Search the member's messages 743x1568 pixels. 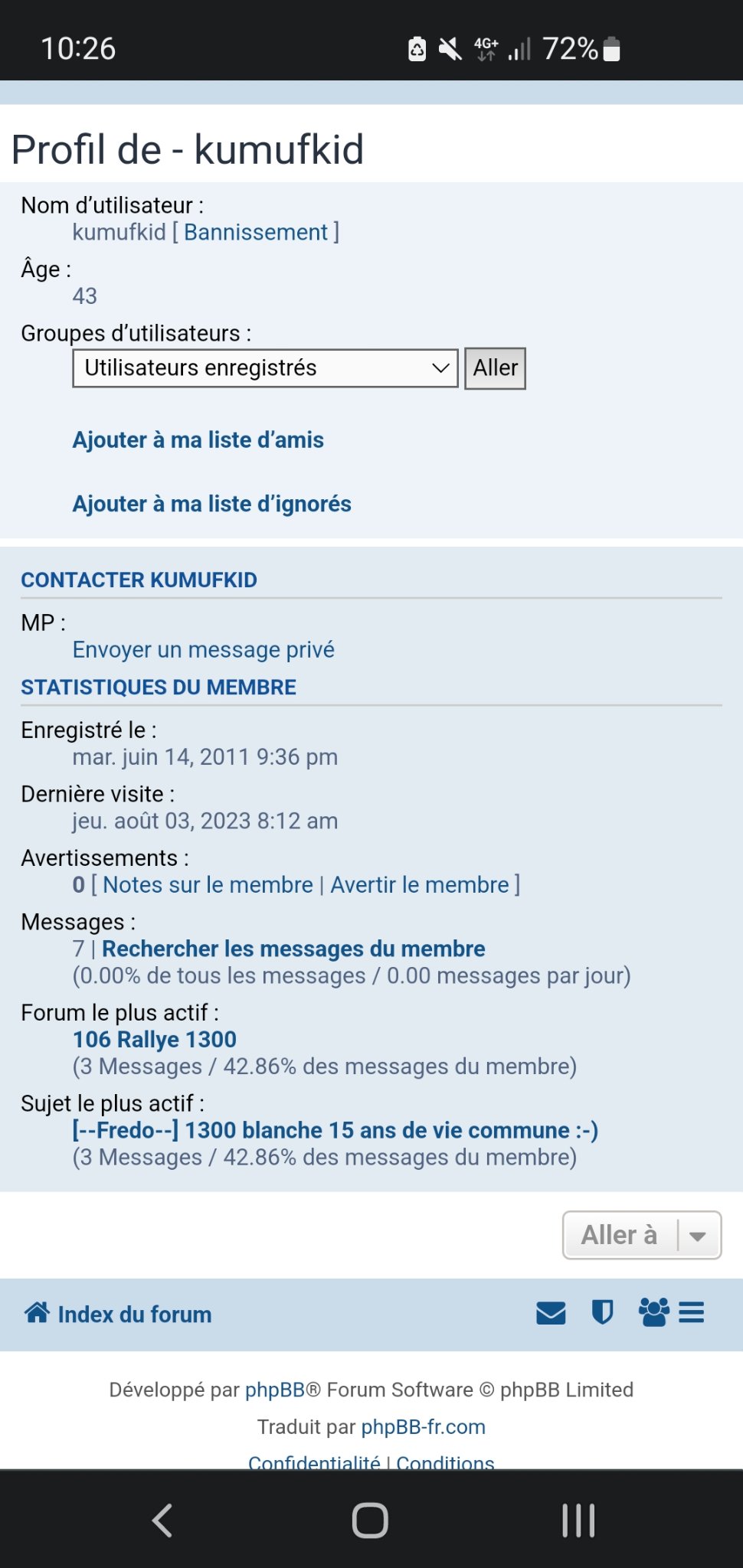[x=293, y=949]
